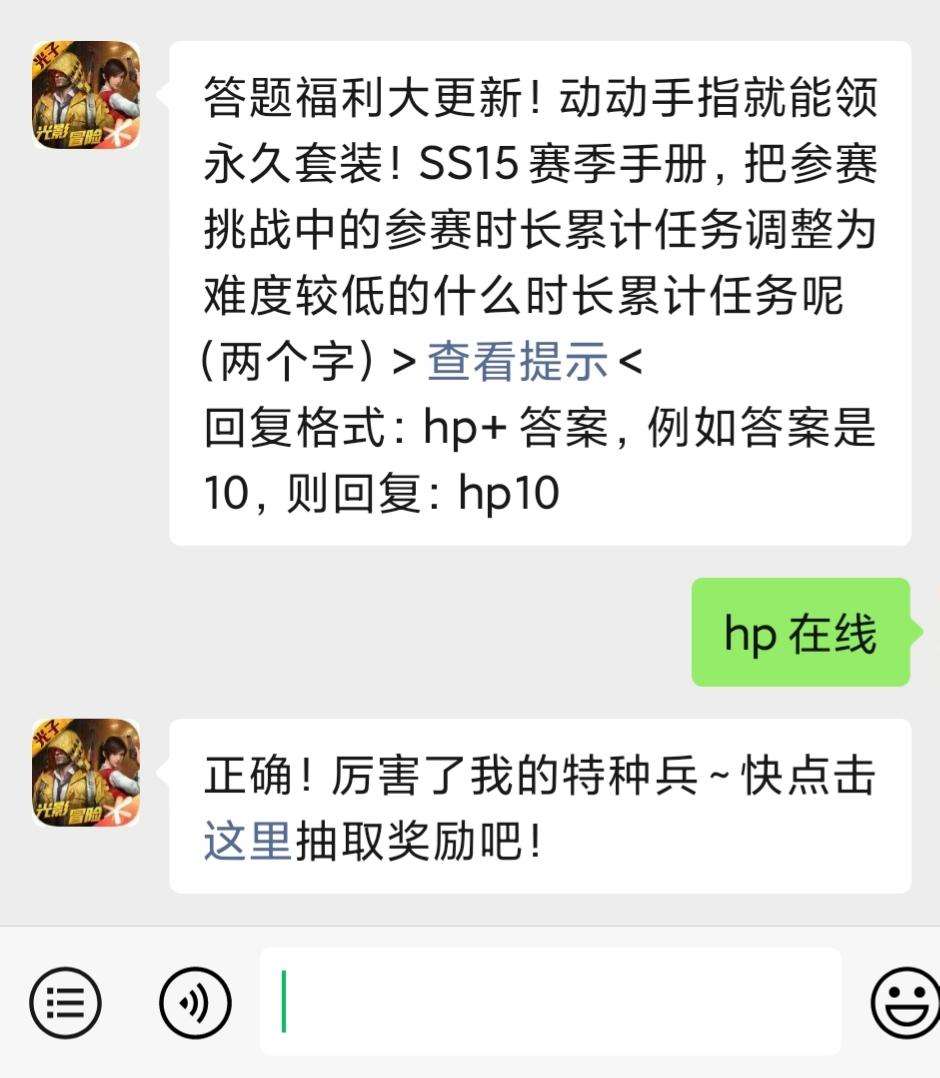Tap the 这里 link to draw rewards

(247, 842)
